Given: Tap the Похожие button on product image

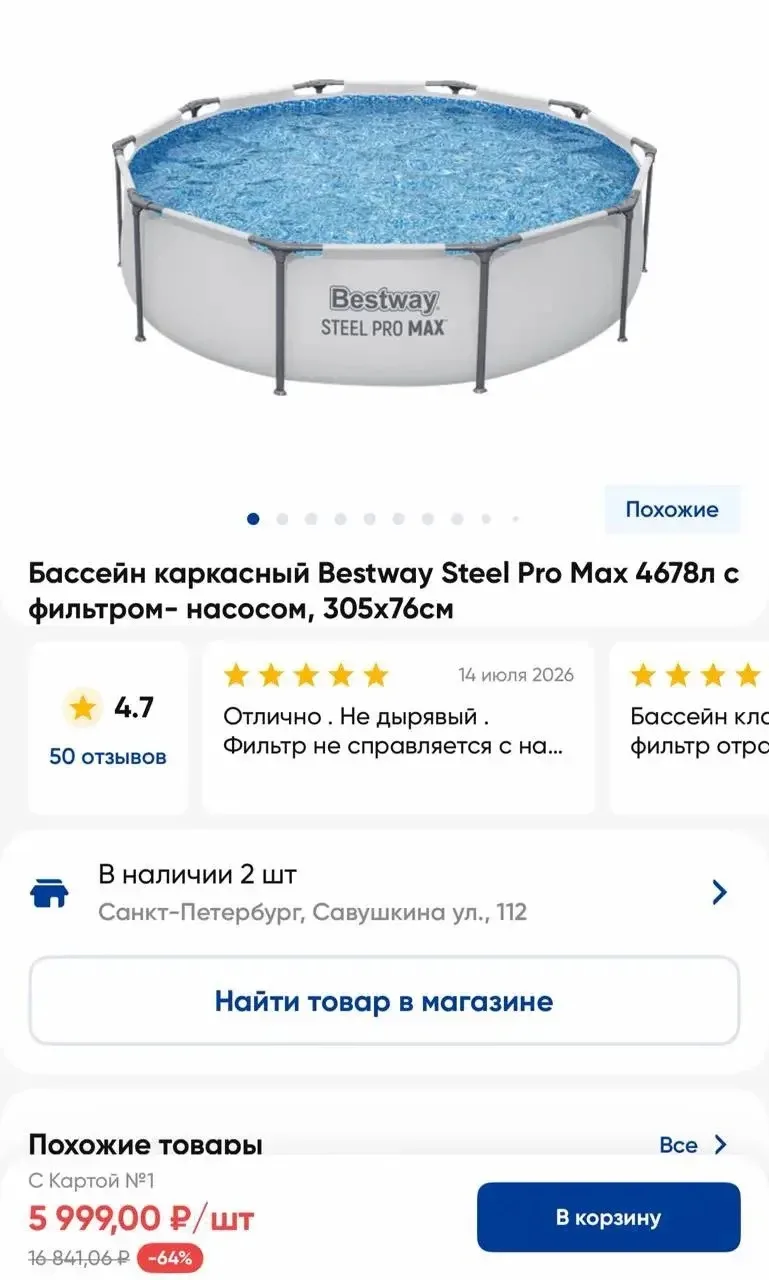Looking at the screenshot, I should click(x=672, y=509).
